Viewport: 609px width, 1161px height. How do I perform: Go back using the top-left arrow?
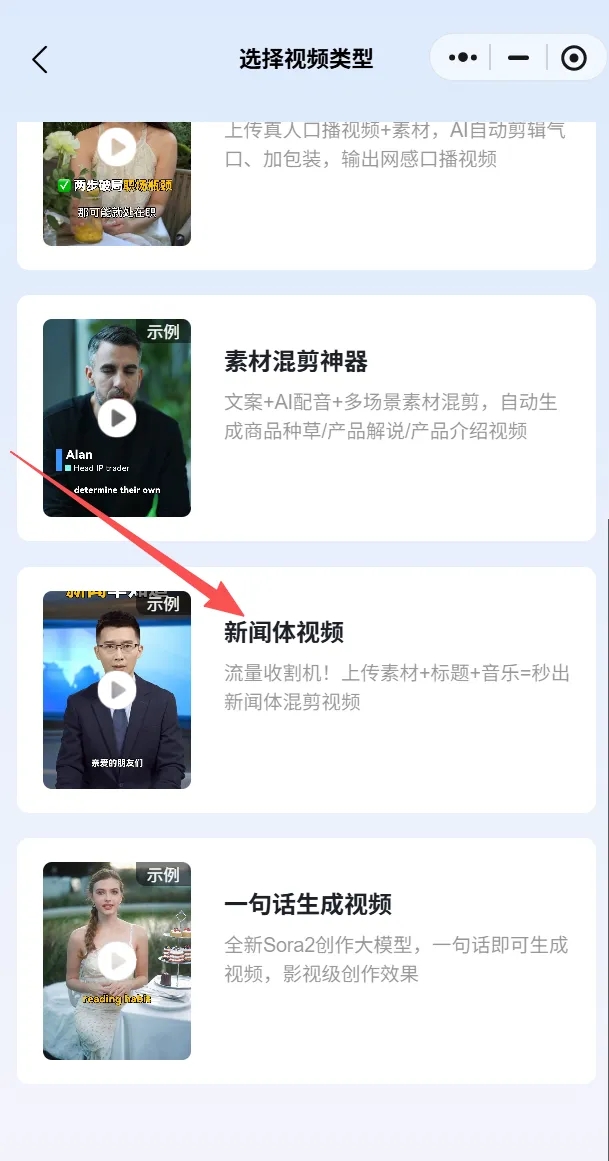coord(40,60)
